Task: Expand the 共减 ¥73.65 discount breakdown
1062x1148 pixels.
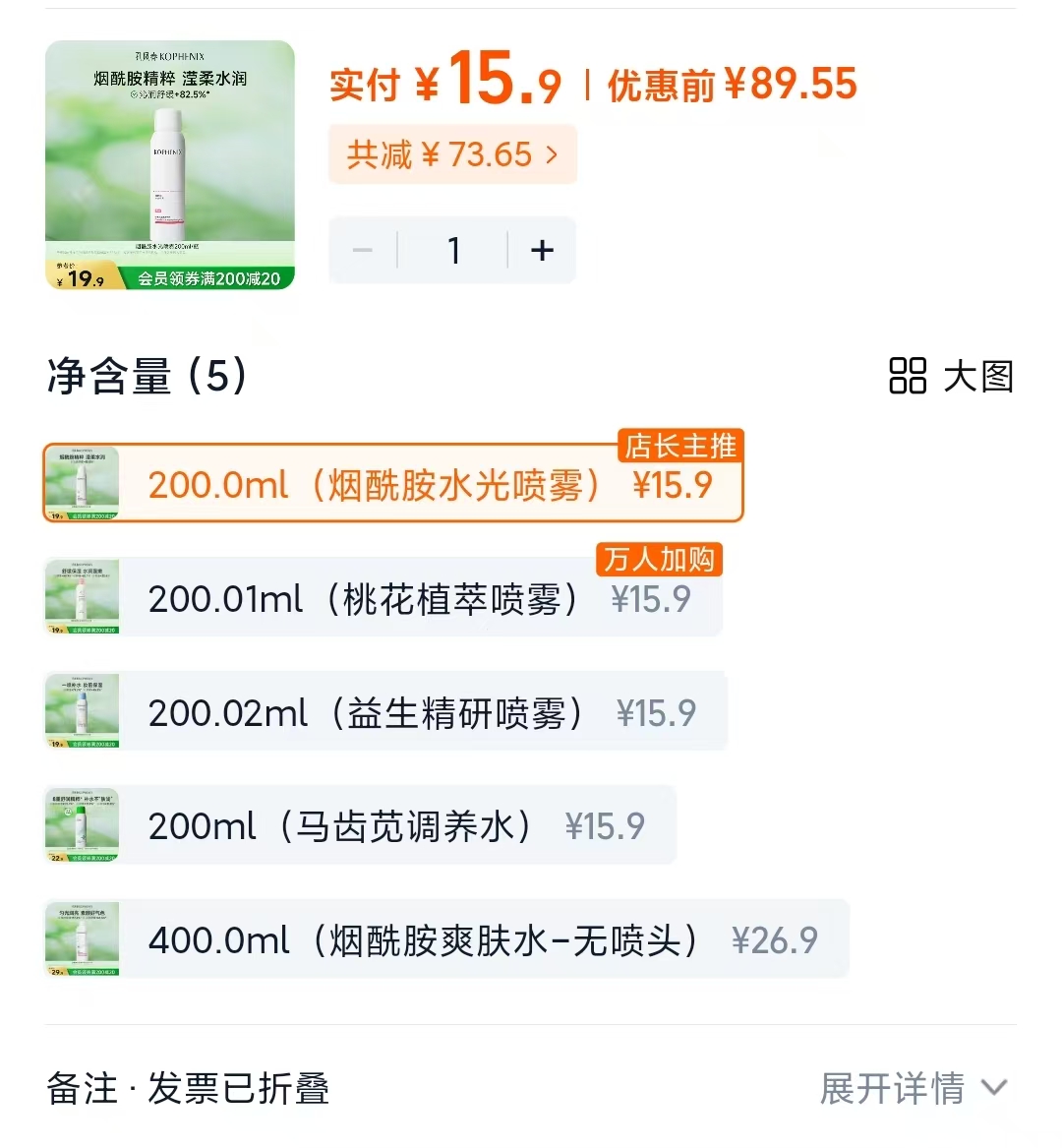Action: [452, 154]
